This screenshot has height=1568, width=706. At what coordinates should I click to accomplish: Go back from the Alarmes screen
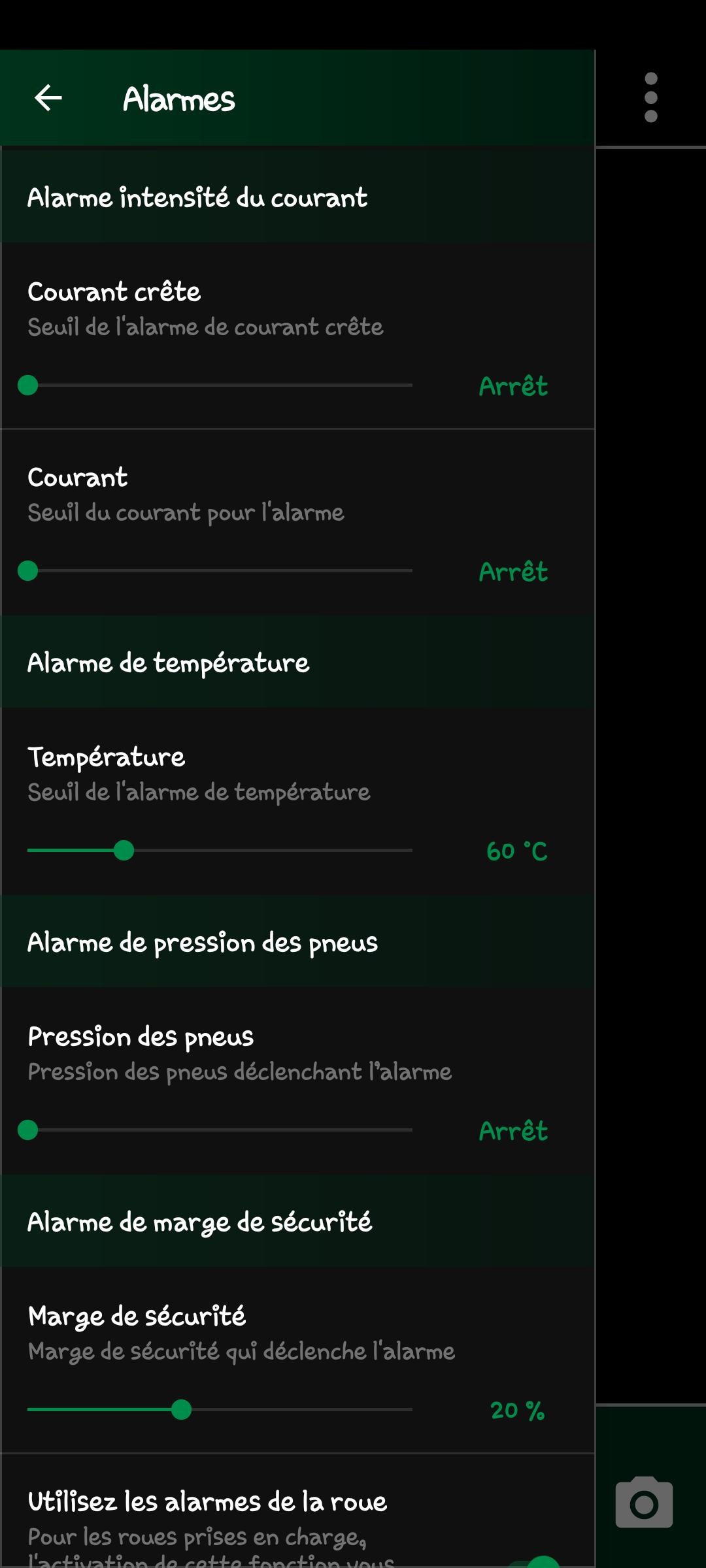48,99
